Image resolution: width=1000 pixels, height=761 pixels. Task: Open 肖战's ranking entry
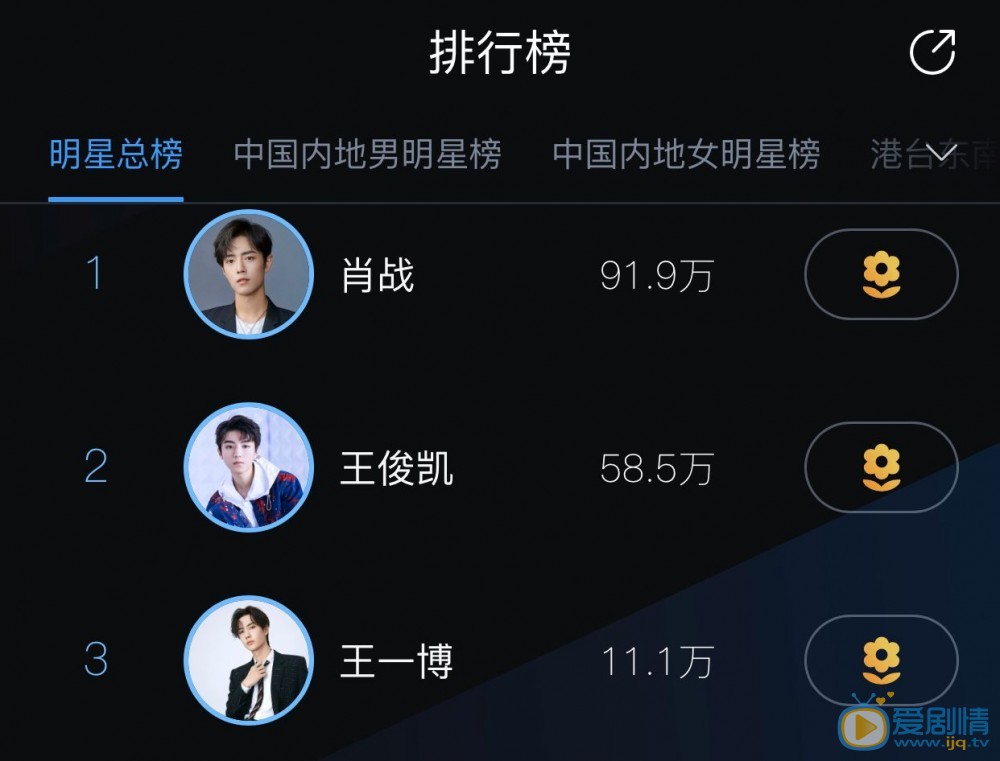click(377, 275)
